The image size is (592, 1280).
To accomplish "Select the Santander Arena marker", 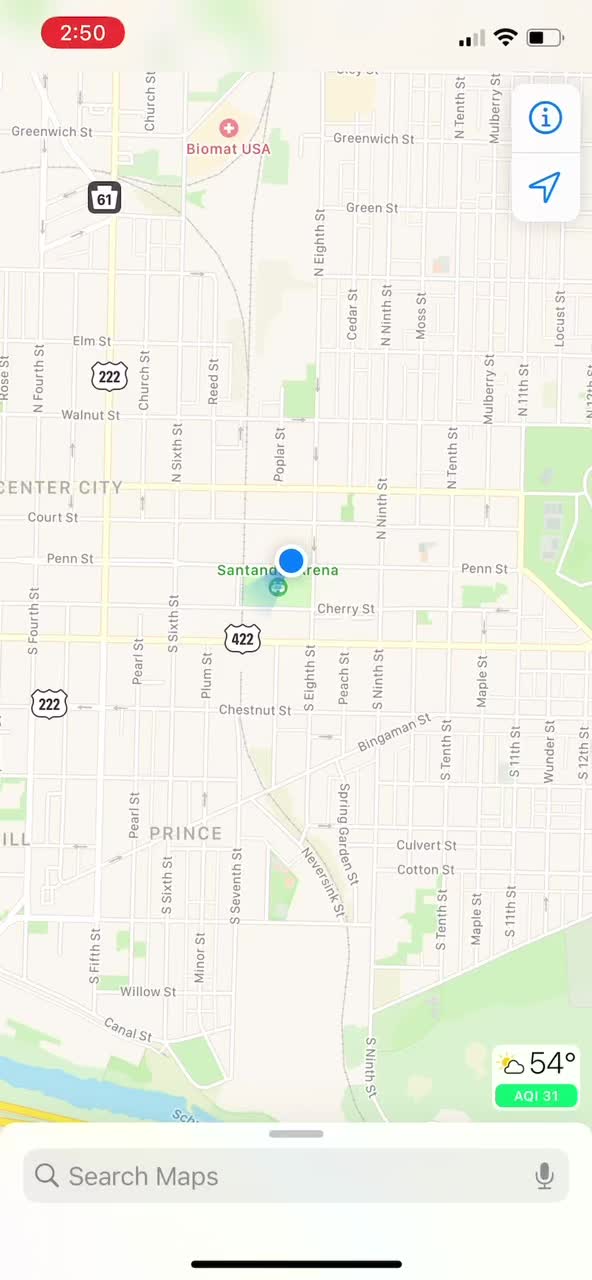I will [279, 586].
